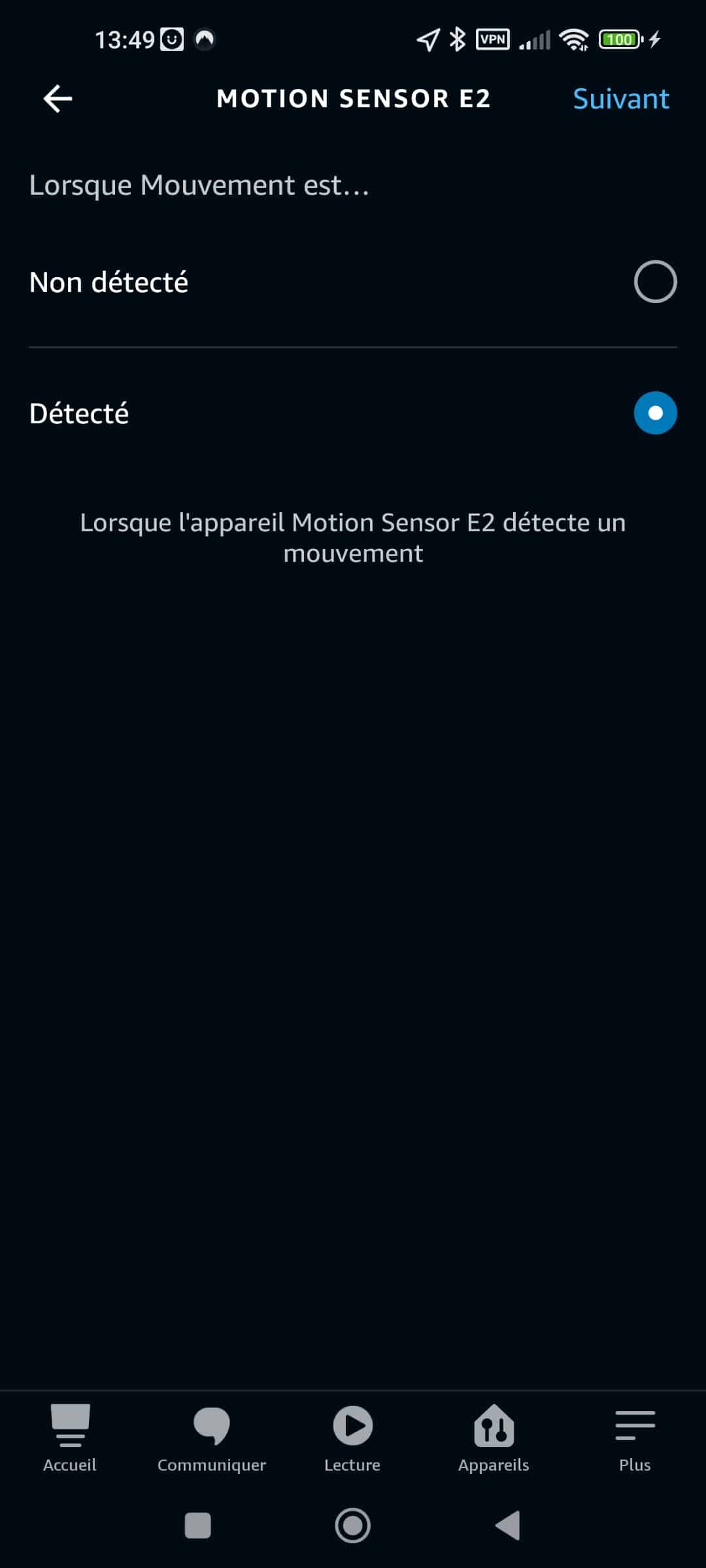Select the Non détecté radio option
The height and width of the screenshot is (1568, 706).
[x=655, y=282]
